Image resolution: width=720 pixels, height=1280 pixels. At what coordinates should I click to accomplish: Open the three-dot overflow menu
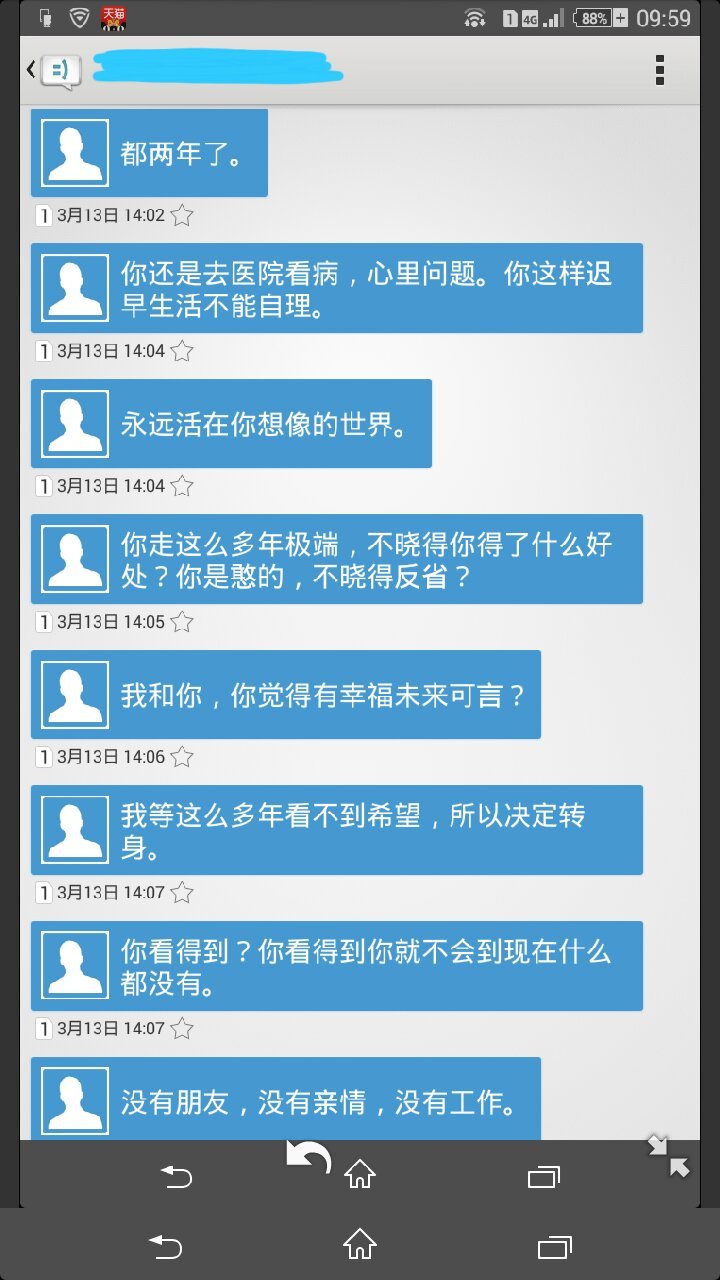659,70
